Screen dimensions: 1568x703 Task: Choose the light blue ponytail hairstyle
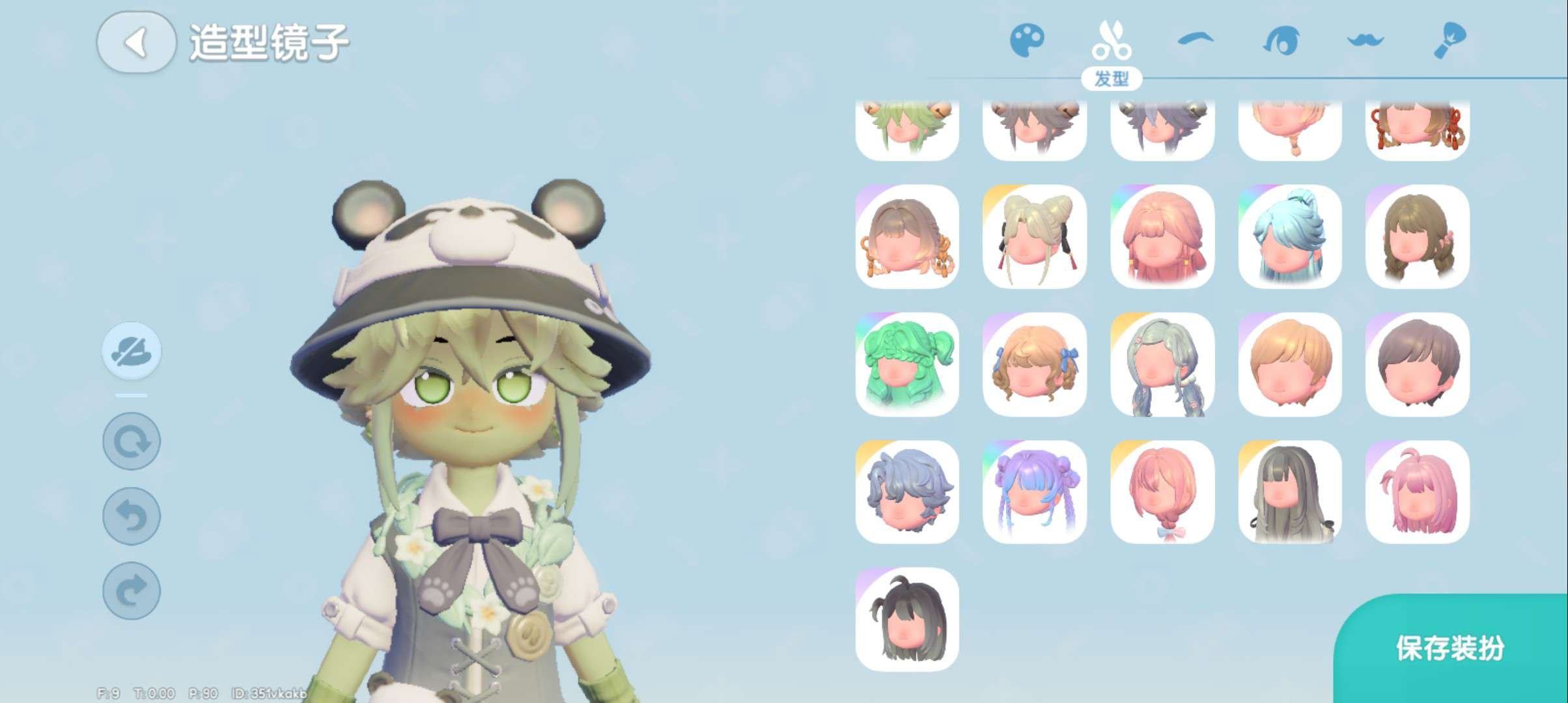(1290, 237)
